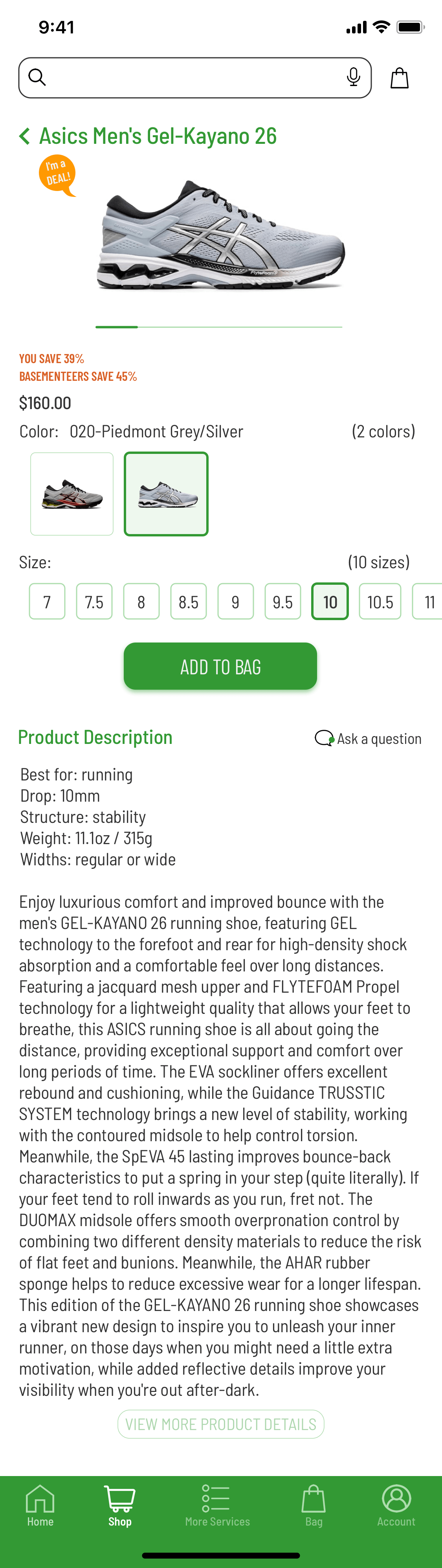
Task: Start voice search with the microphone
Action: coord(353,77)
